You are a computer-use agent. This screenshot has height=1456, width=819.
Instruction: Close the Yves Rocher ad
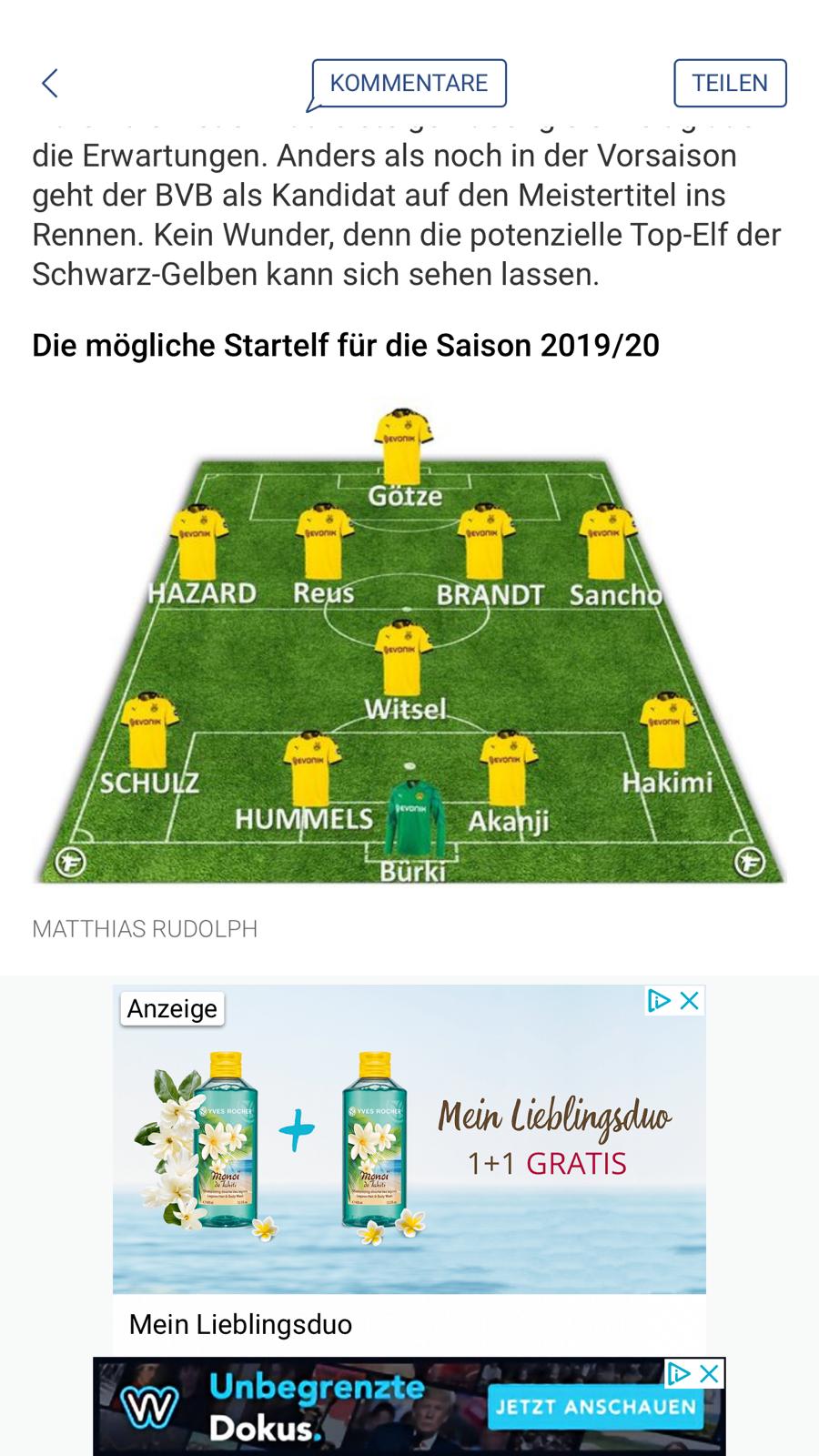691,1001
